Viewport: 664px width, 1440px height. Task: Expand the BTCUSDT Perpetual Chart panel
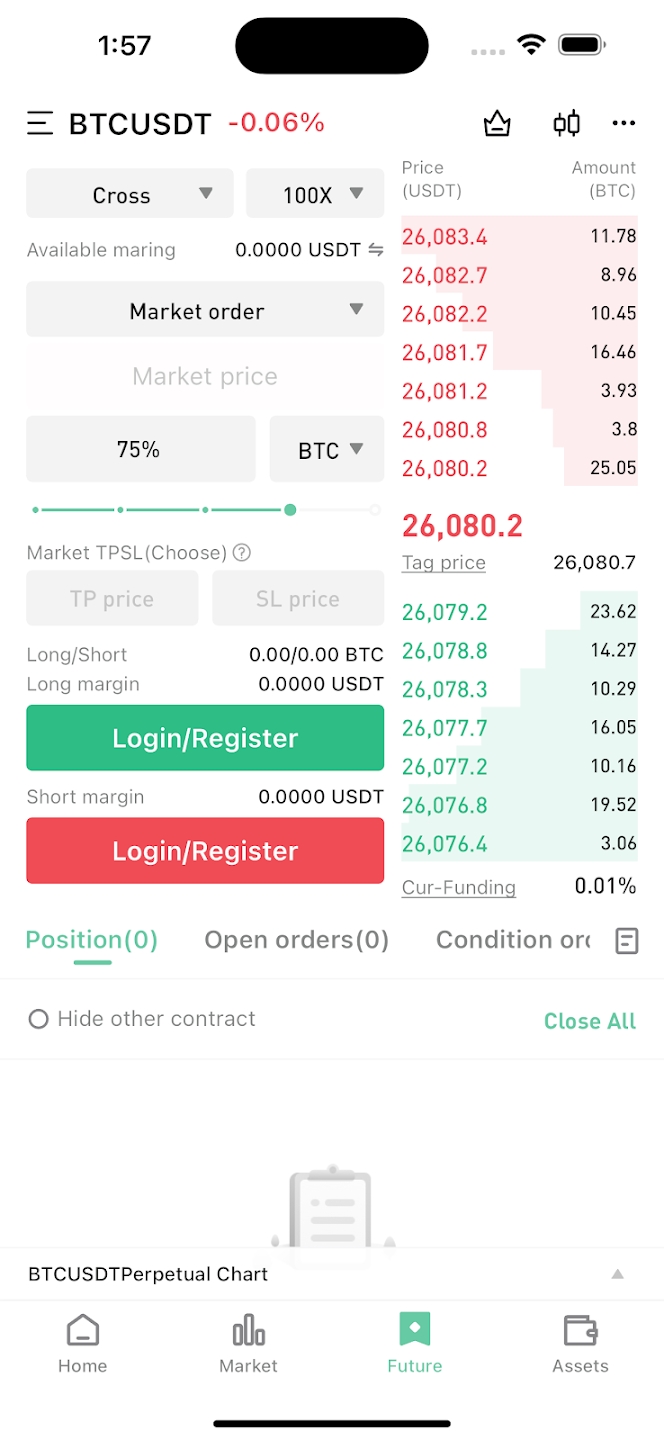(x=332, y=1274)
